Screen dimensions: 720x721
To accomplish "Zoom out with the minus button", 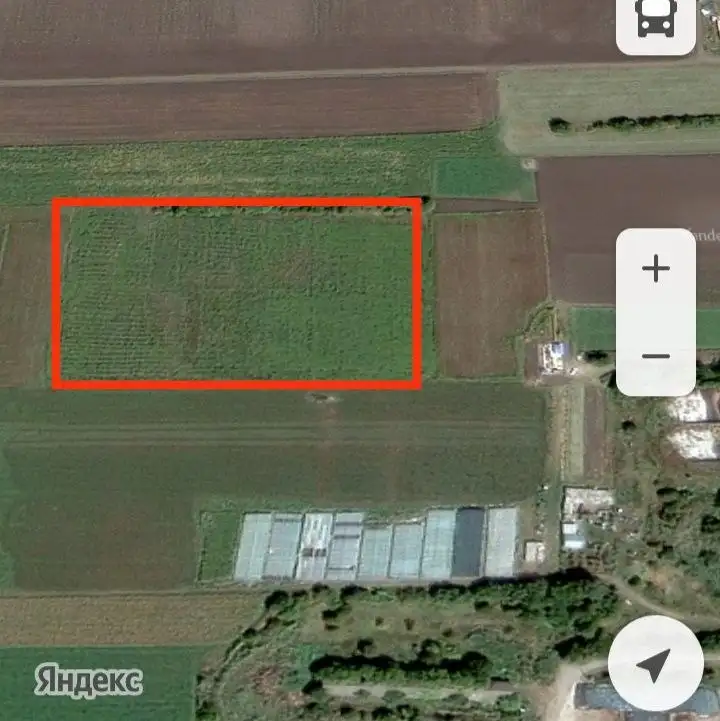I will coord(656,355).
